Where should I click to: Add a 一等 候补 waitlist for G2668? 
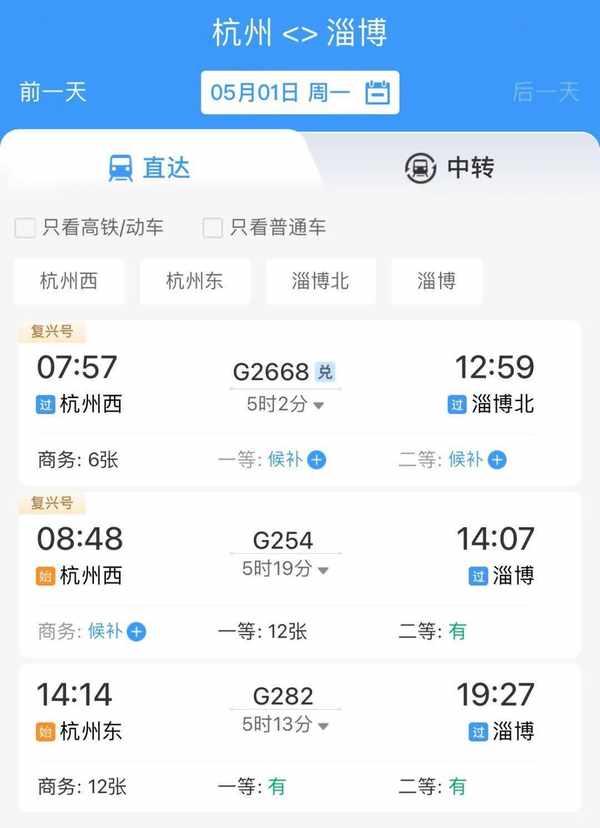[x=317, y=460]
